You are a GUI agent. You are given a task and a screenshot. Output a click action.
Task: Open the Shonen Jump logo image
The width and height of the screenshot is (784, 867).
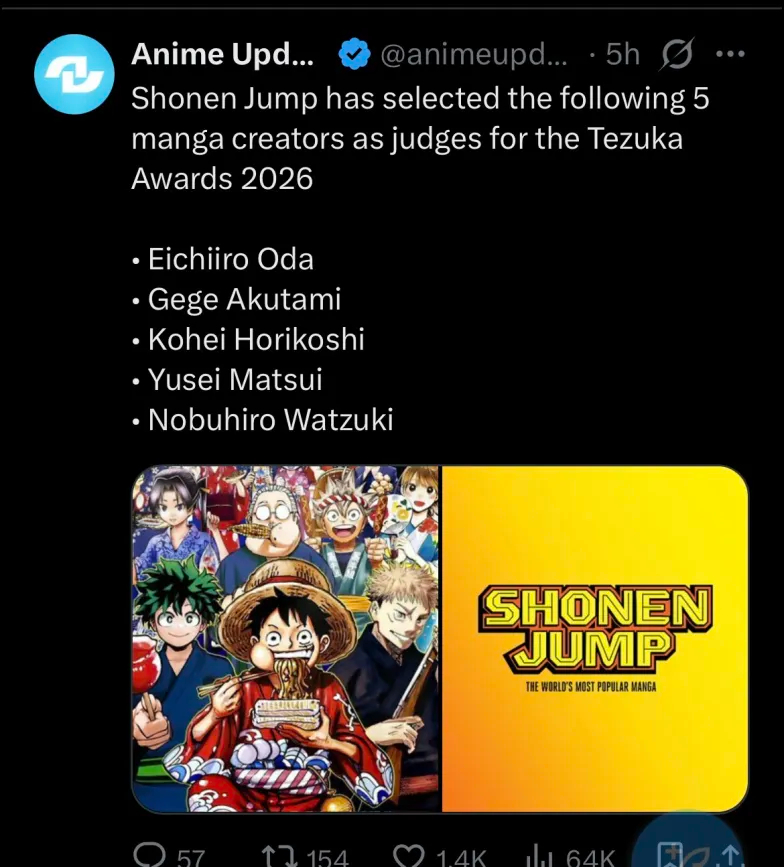point(595,638)
